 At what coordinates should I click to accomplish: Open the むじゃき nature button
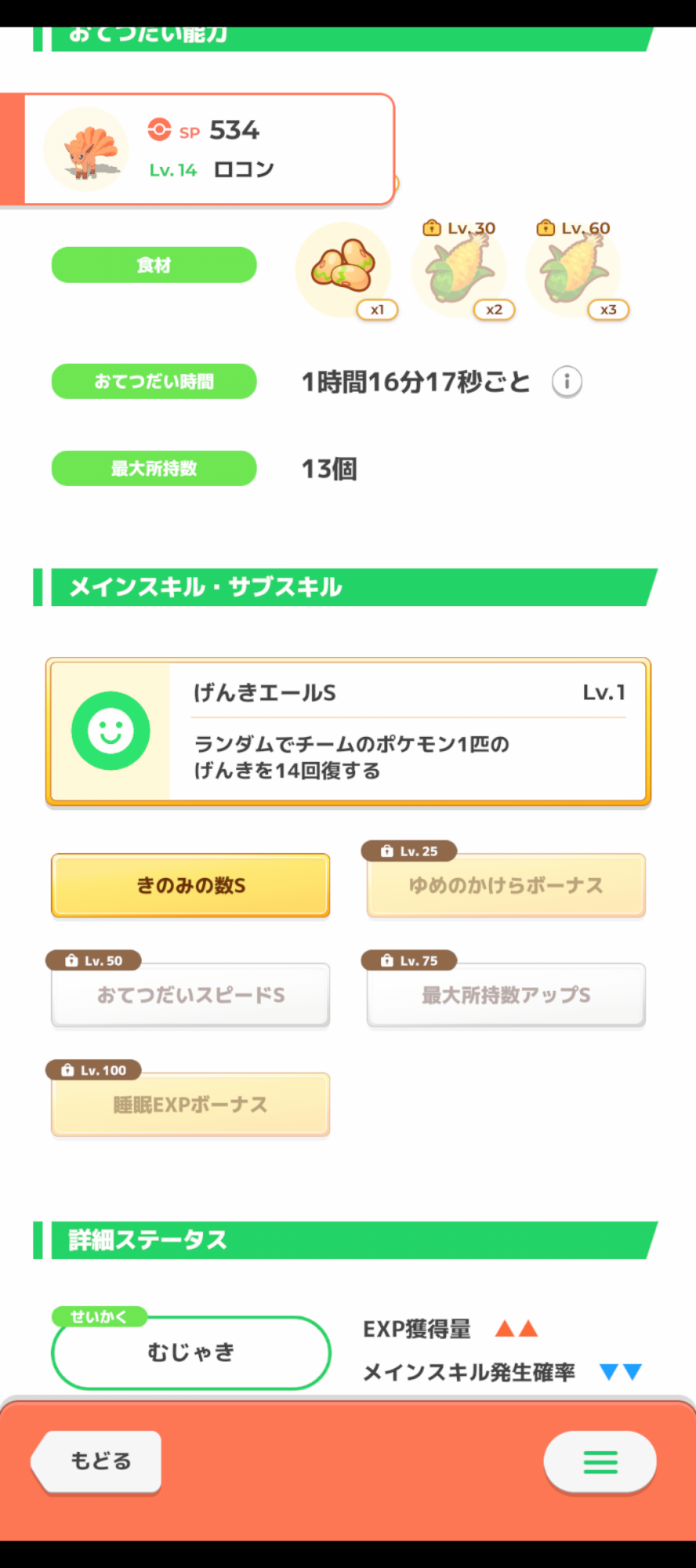coord(191,1352)
